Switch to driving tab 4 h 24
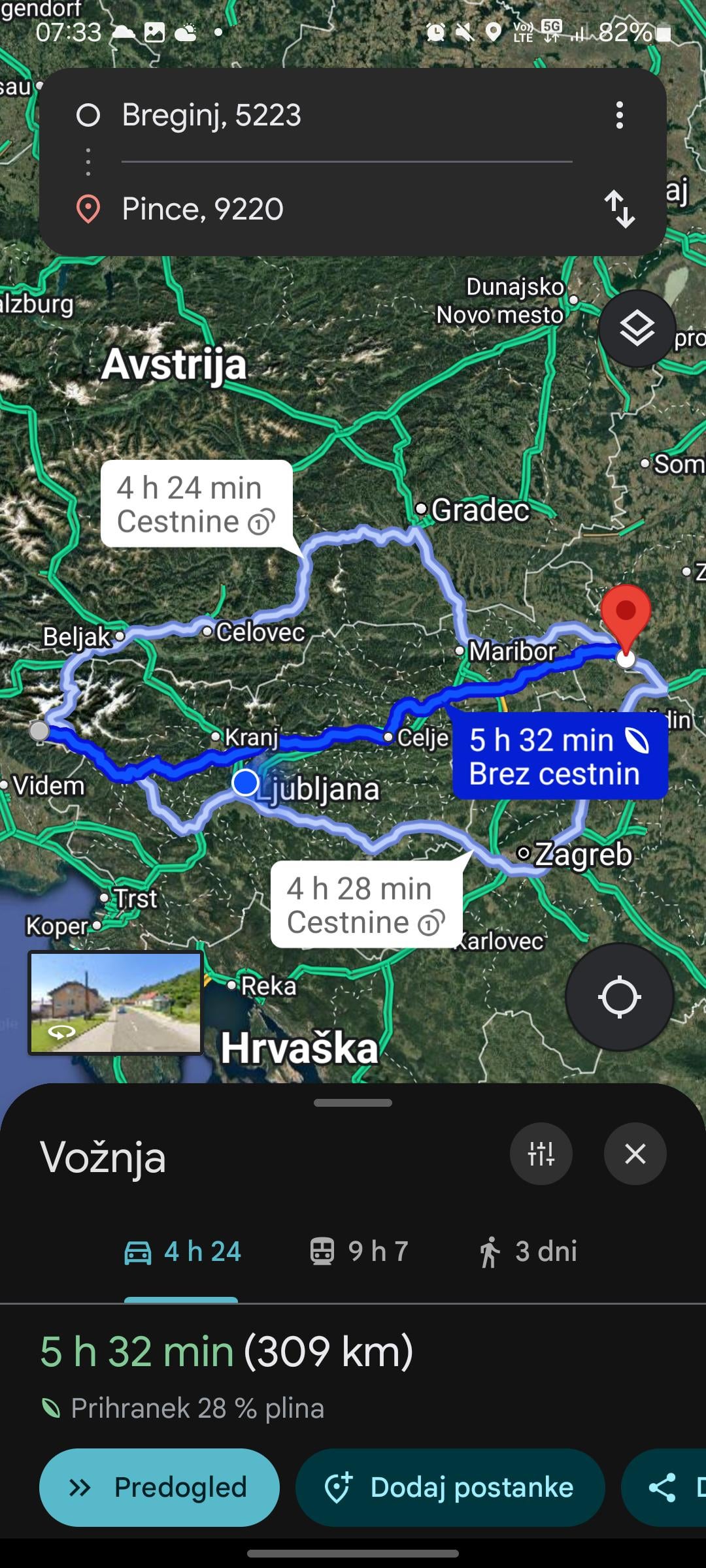Screen dimensions: 706x1568 [x=182, y=1252]
